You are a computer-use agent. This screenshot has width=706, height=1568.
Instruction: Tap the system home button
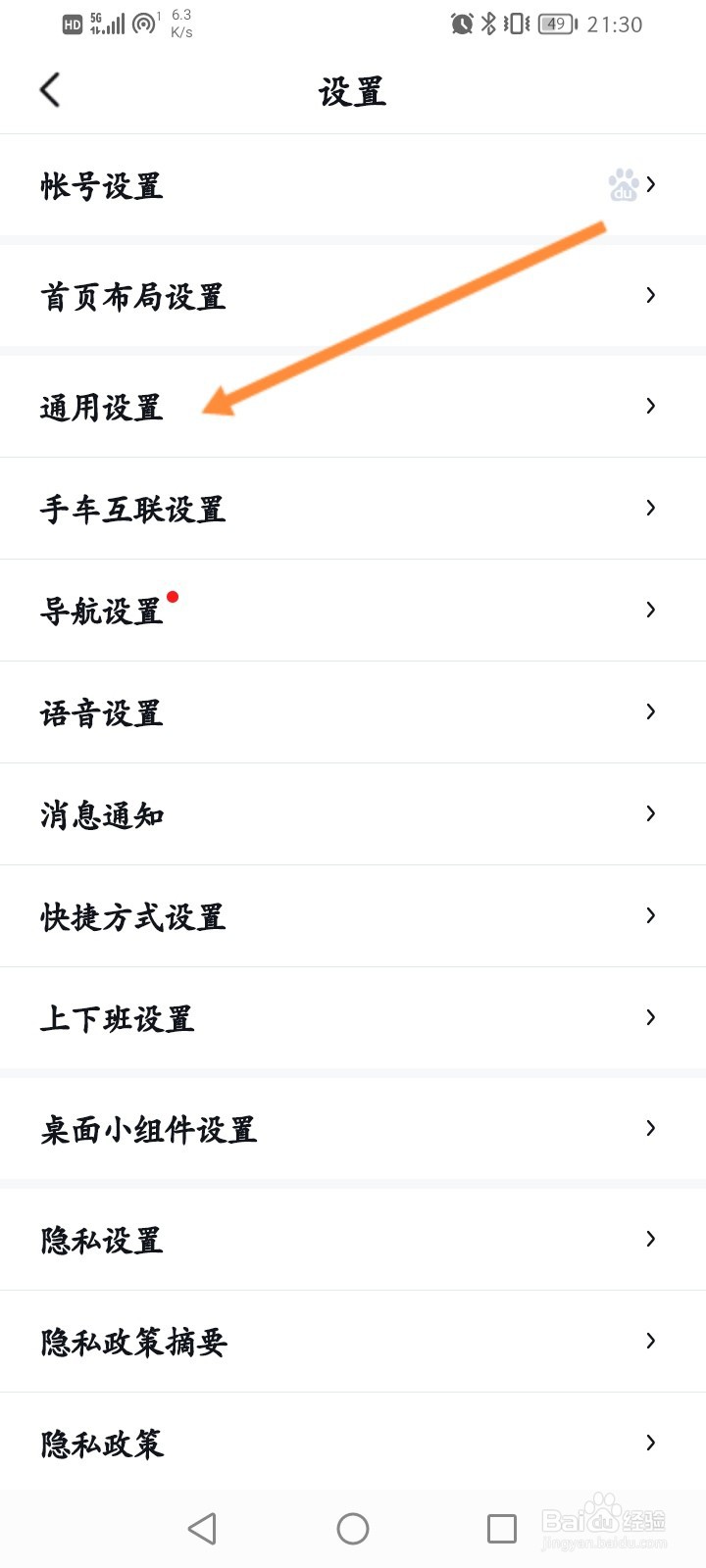click(x=353, y=1529)
